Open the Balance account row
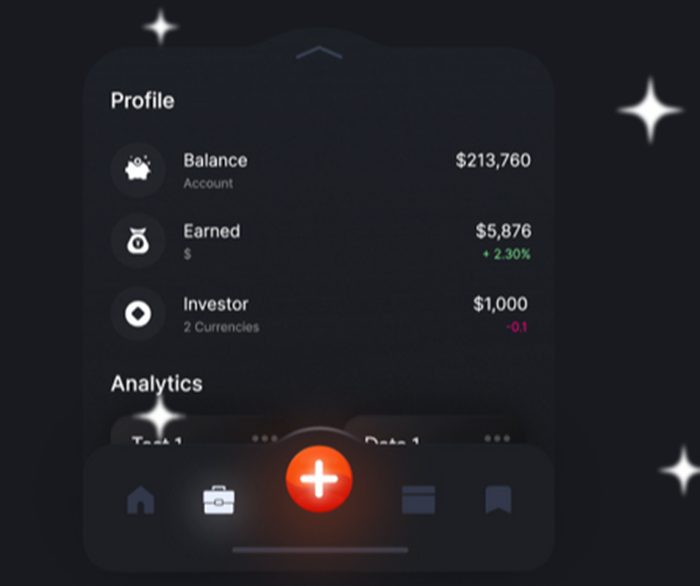 tap(320, 170)
